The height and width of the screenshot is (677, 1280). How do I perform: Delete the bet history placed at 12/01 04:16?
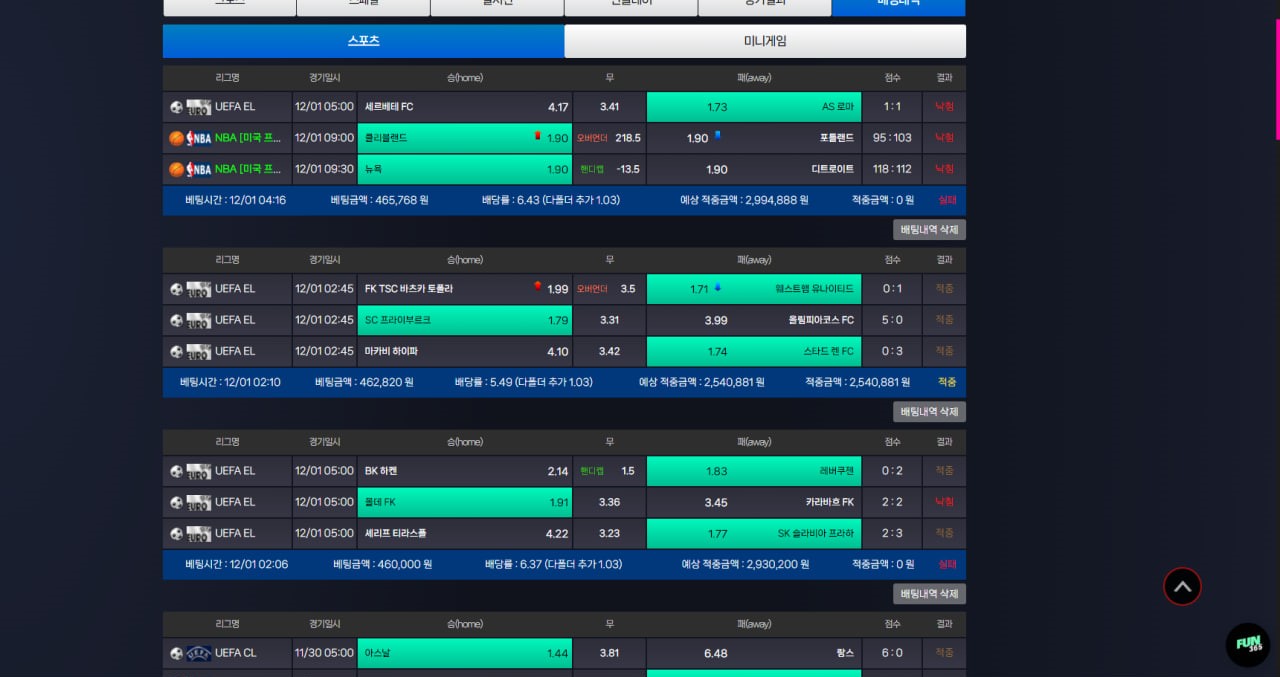point(929,230)
